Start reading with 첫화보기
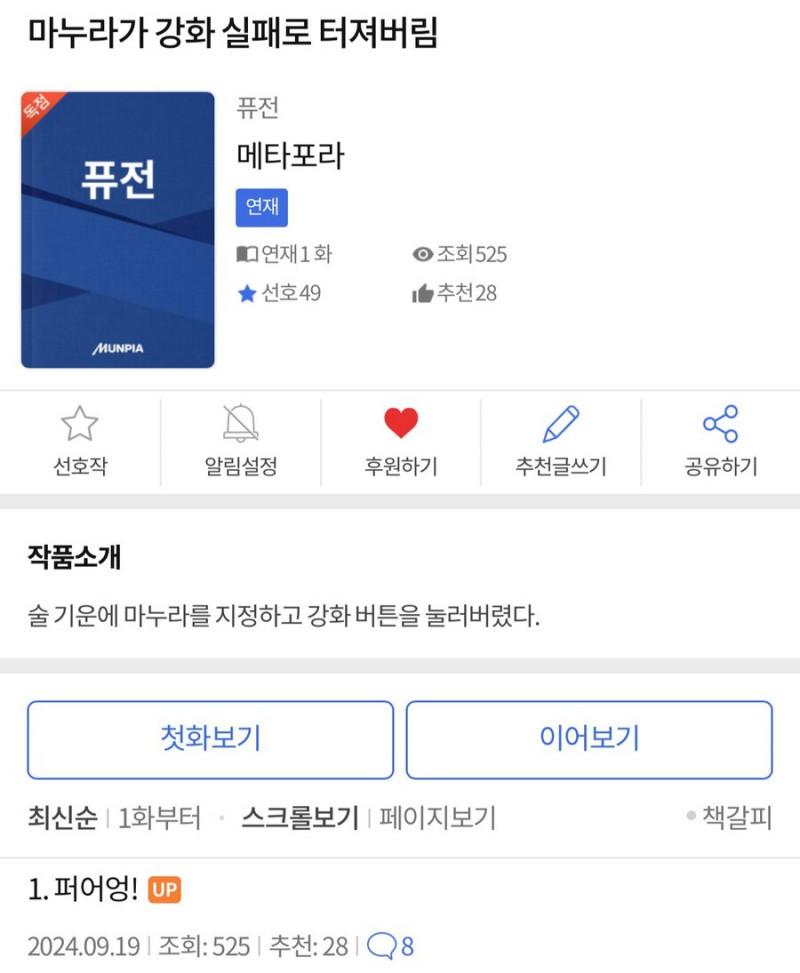 pos(210,740)
